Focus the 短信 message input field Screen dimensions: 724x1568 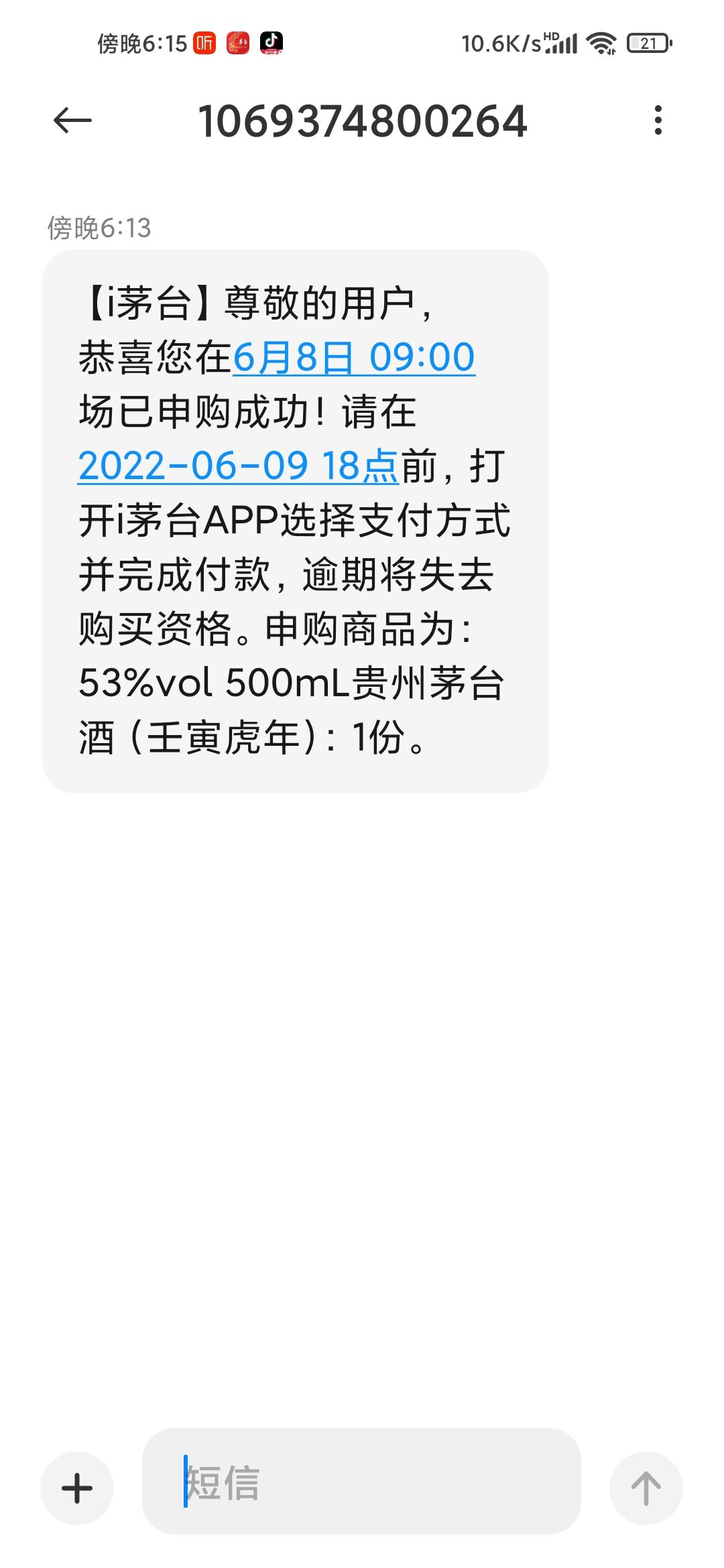(361, 1481)
